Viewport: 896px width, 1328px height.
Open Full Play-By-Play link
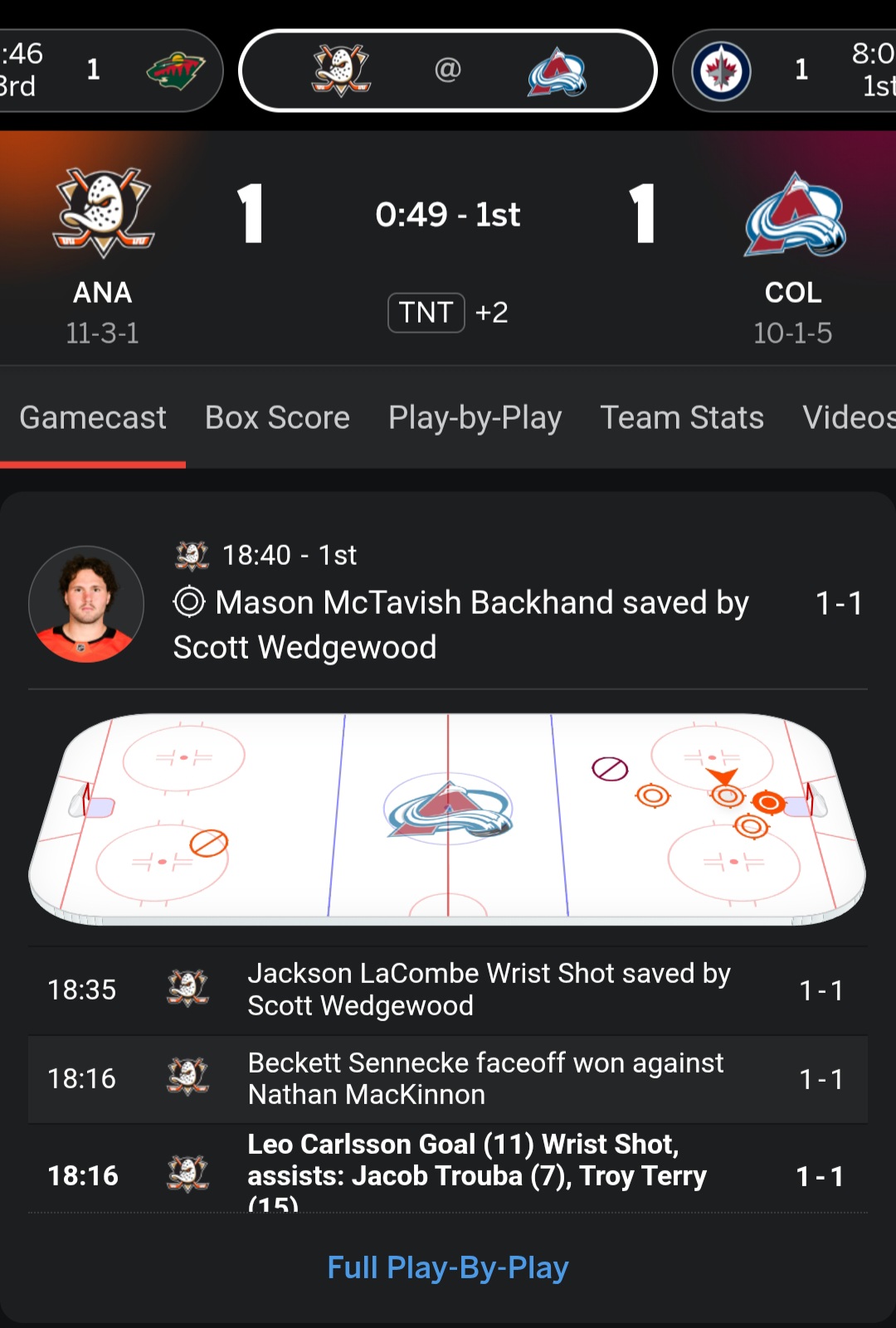click(447, 1267)
